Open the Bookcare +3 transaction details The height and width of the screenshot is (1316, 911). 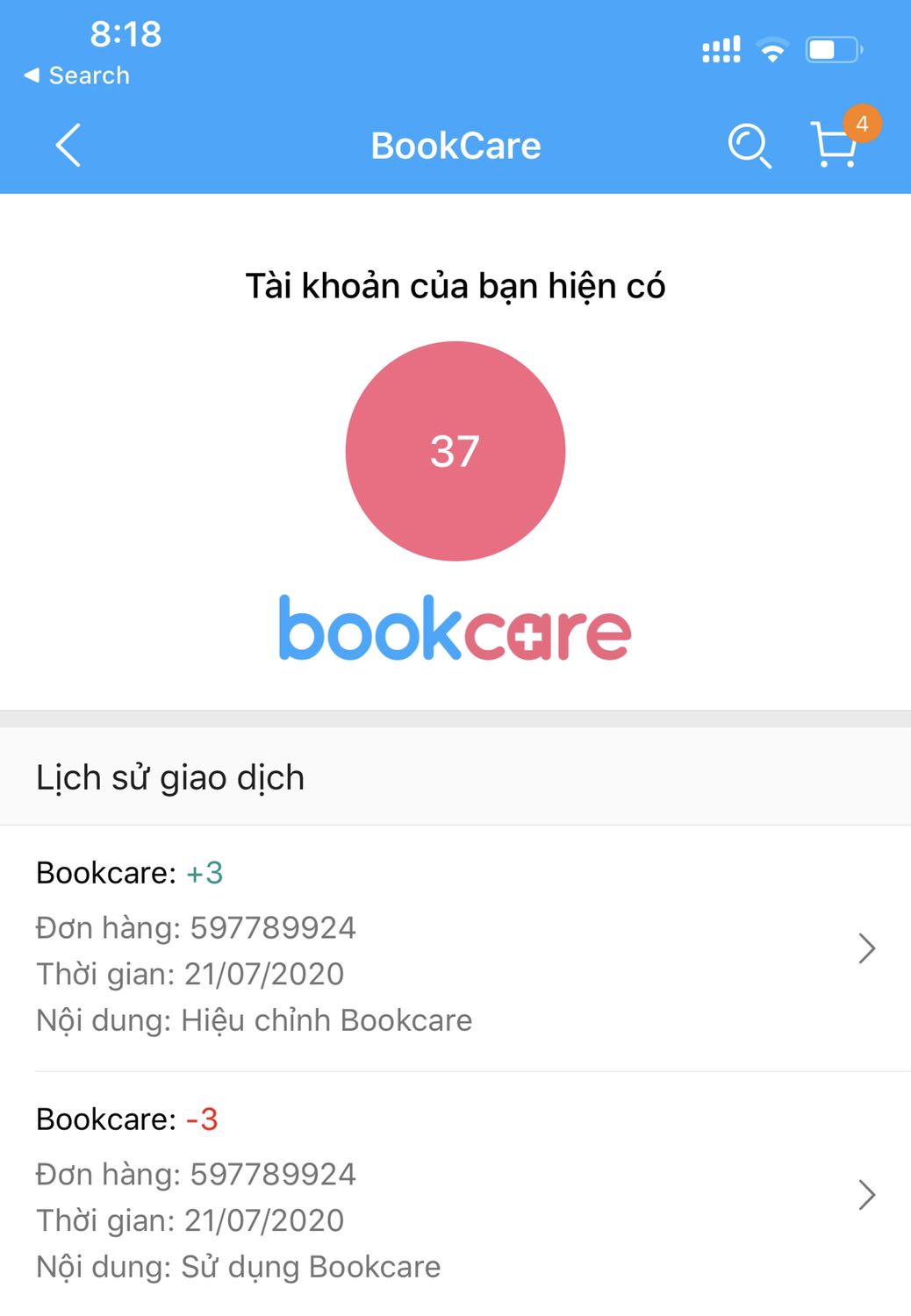[455, 948]
